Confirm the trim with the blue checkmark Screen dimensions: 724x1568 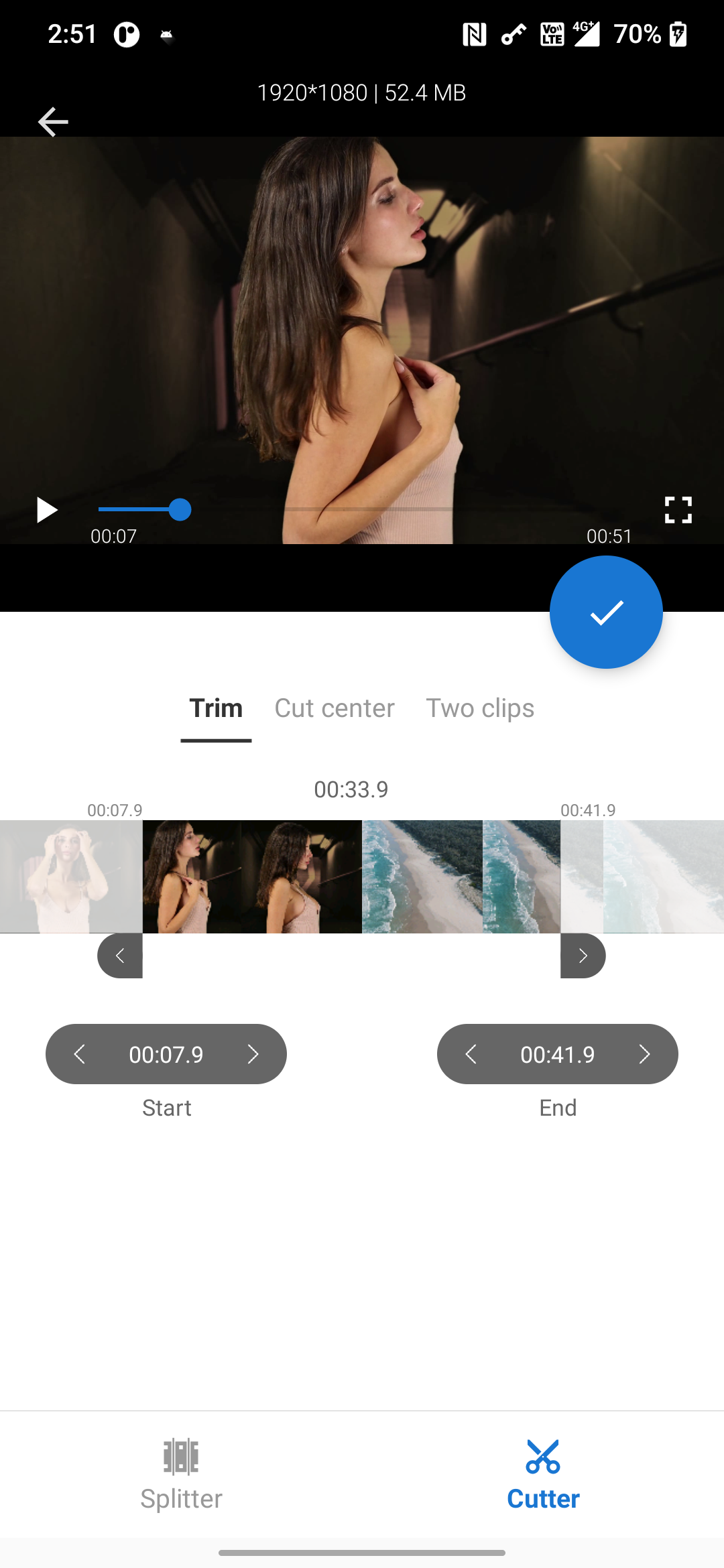tap(605, 612)
